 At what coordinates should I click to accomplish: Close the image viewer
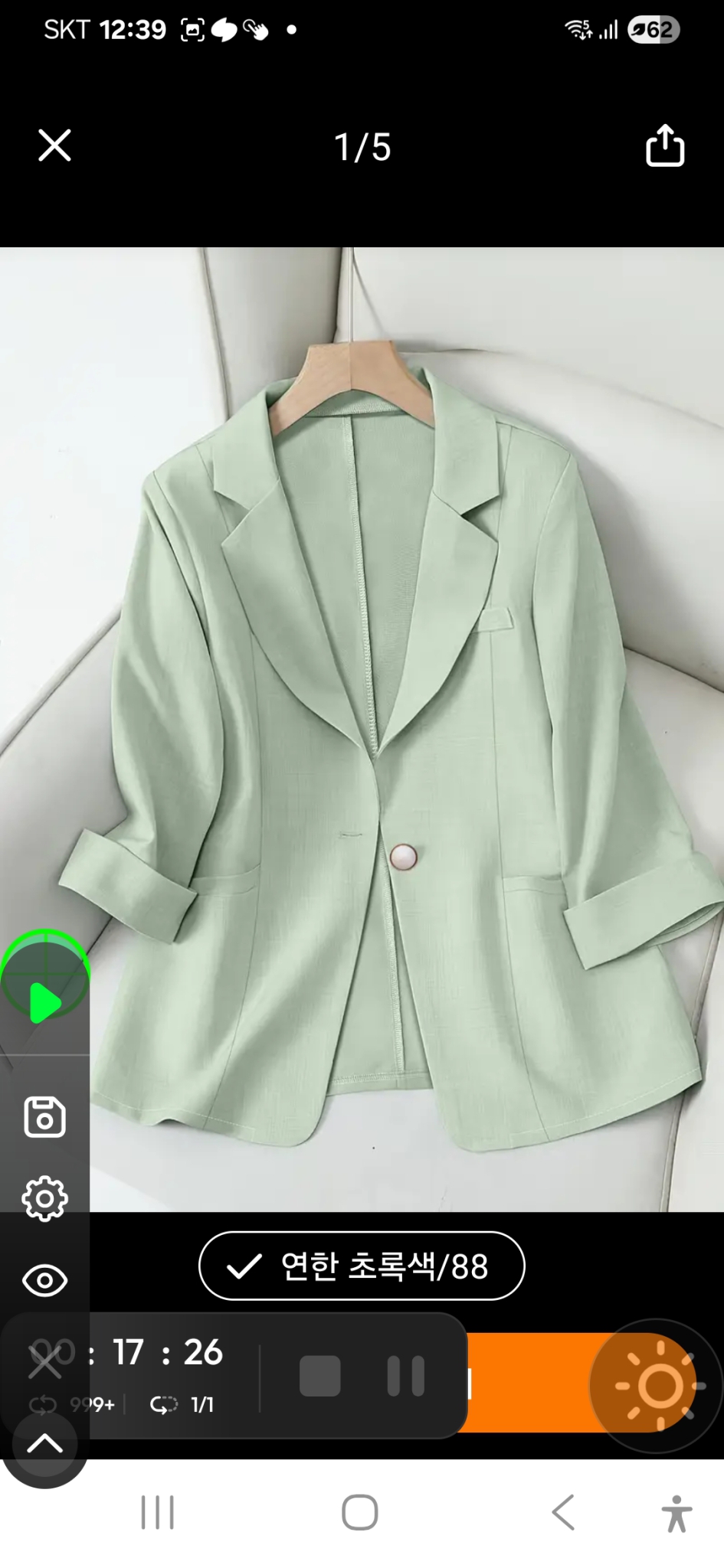pos(54,145)
